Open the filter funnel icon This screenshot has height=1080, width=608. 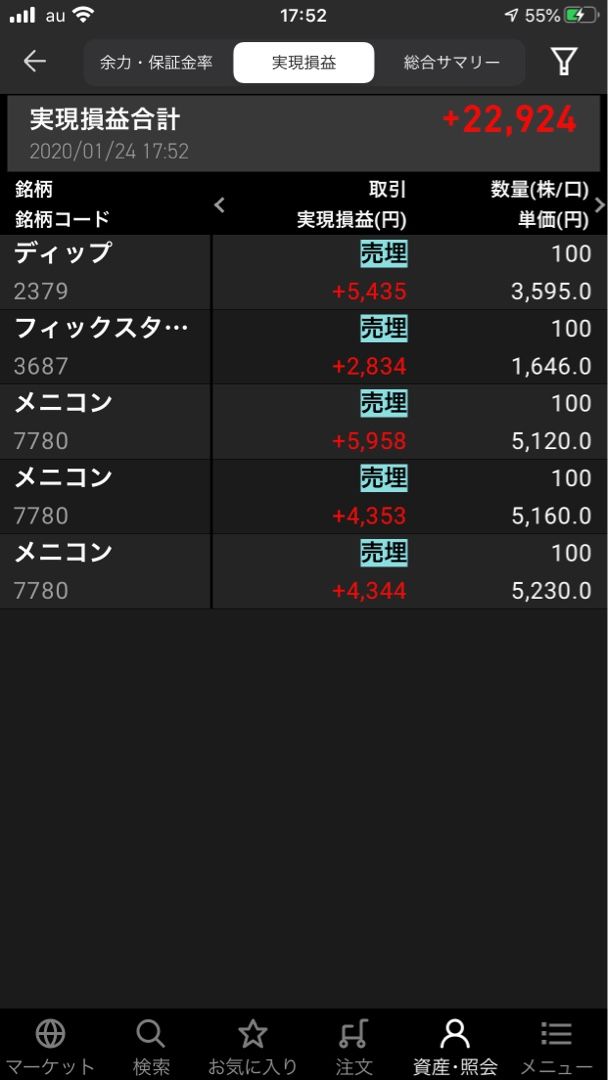click(x=564, y=62)
